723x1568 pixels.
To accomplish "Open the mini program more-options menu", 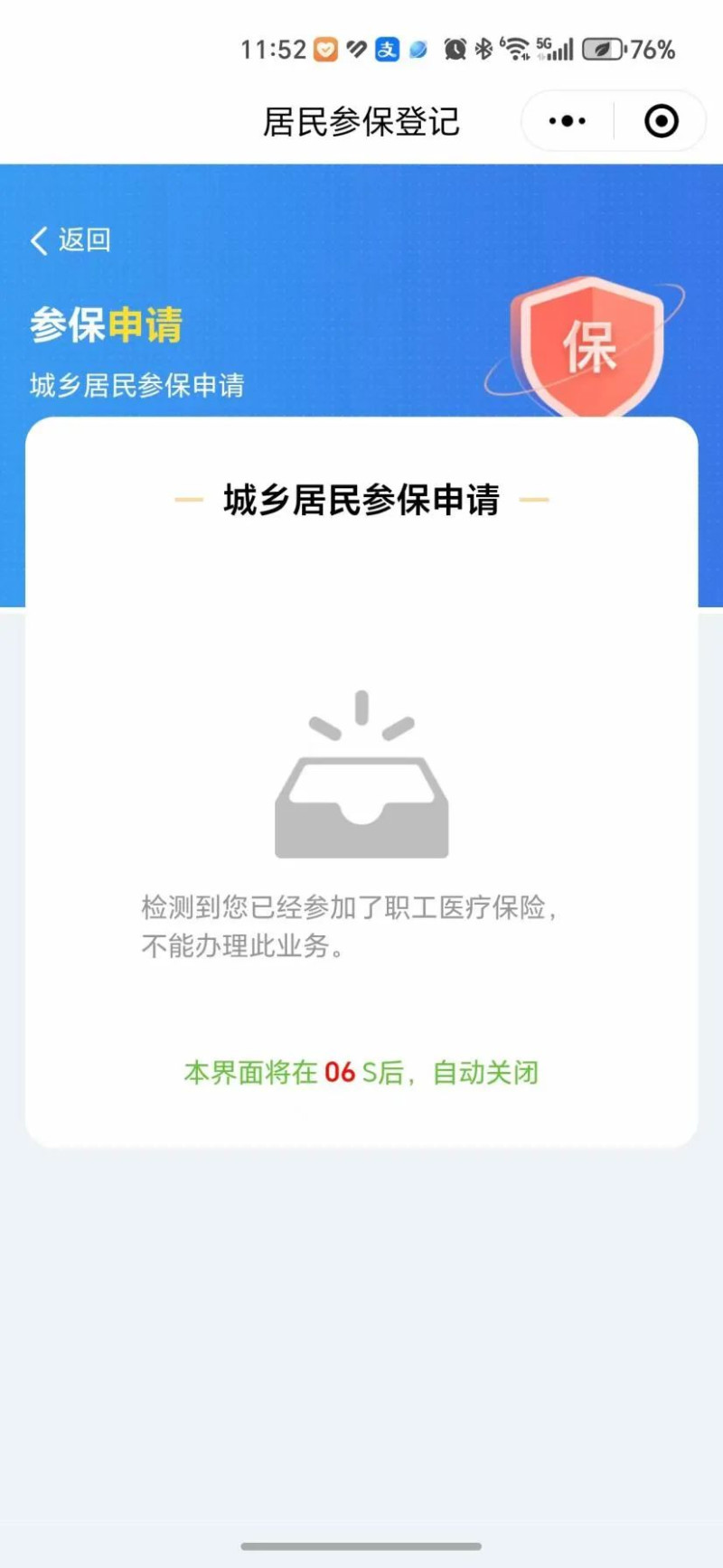I will click(568, 121).
